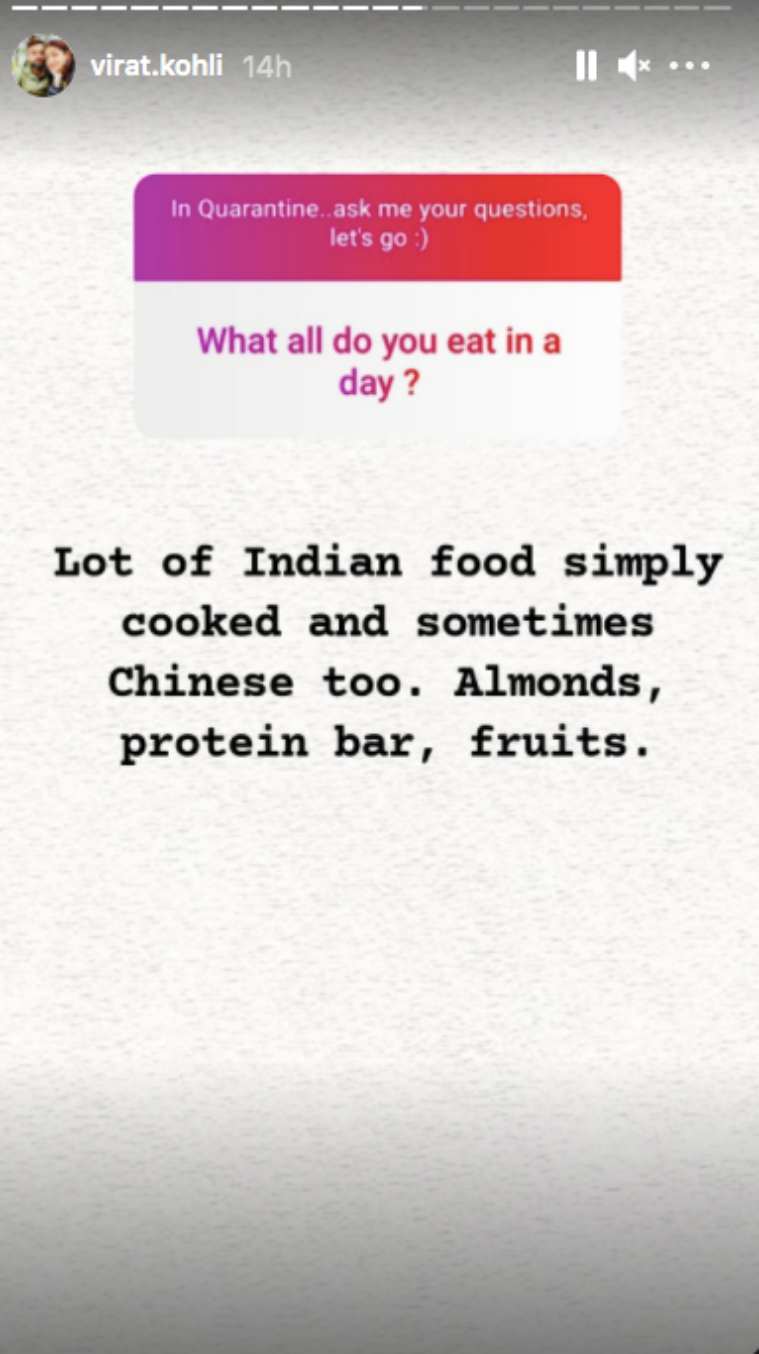Viewport: 759px width, 1354px height.
Task: Tap the virat.kohli username
Action: click(x=157, y=66)
